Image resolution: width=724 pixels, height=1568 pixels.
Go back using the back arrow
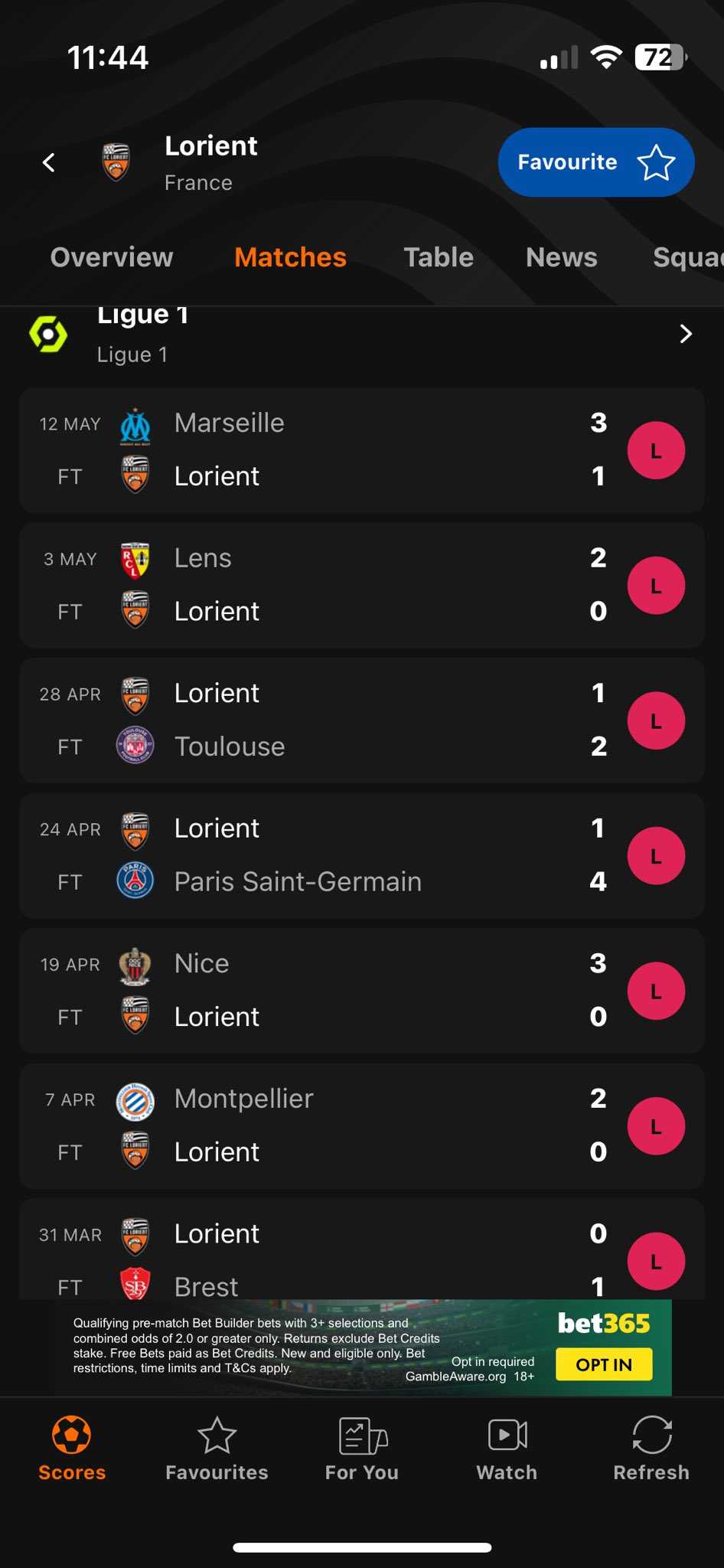49,162
